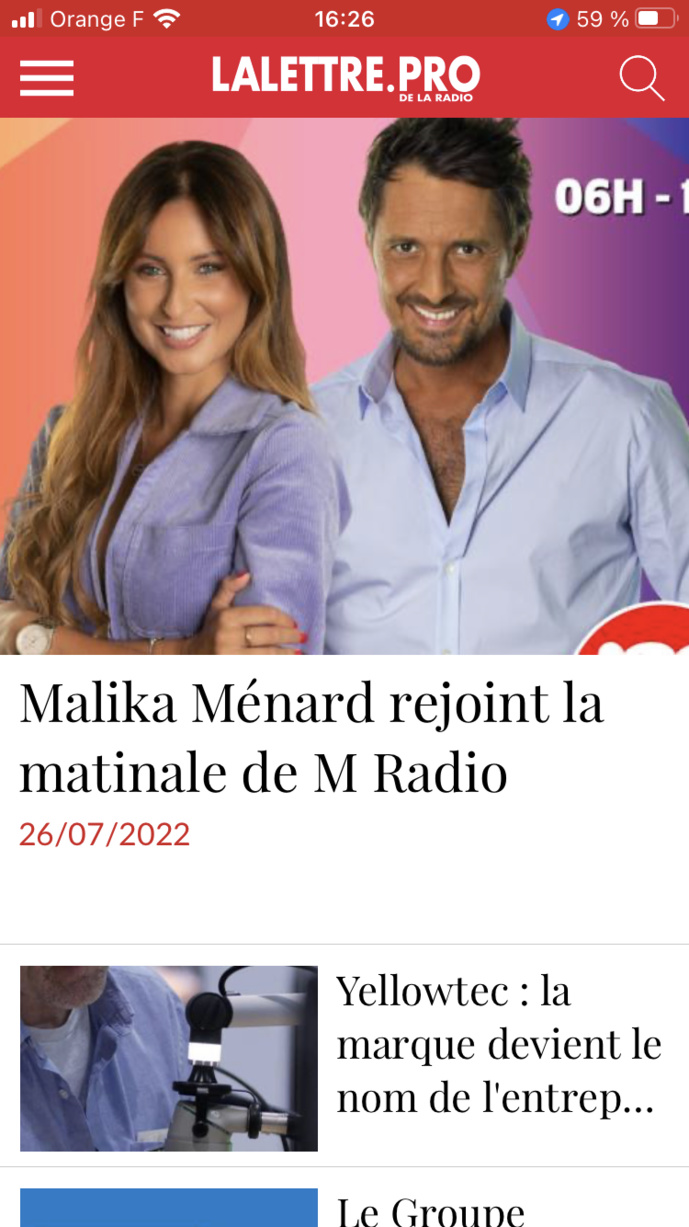Open the hamburger navigation menu

[46, 78]
